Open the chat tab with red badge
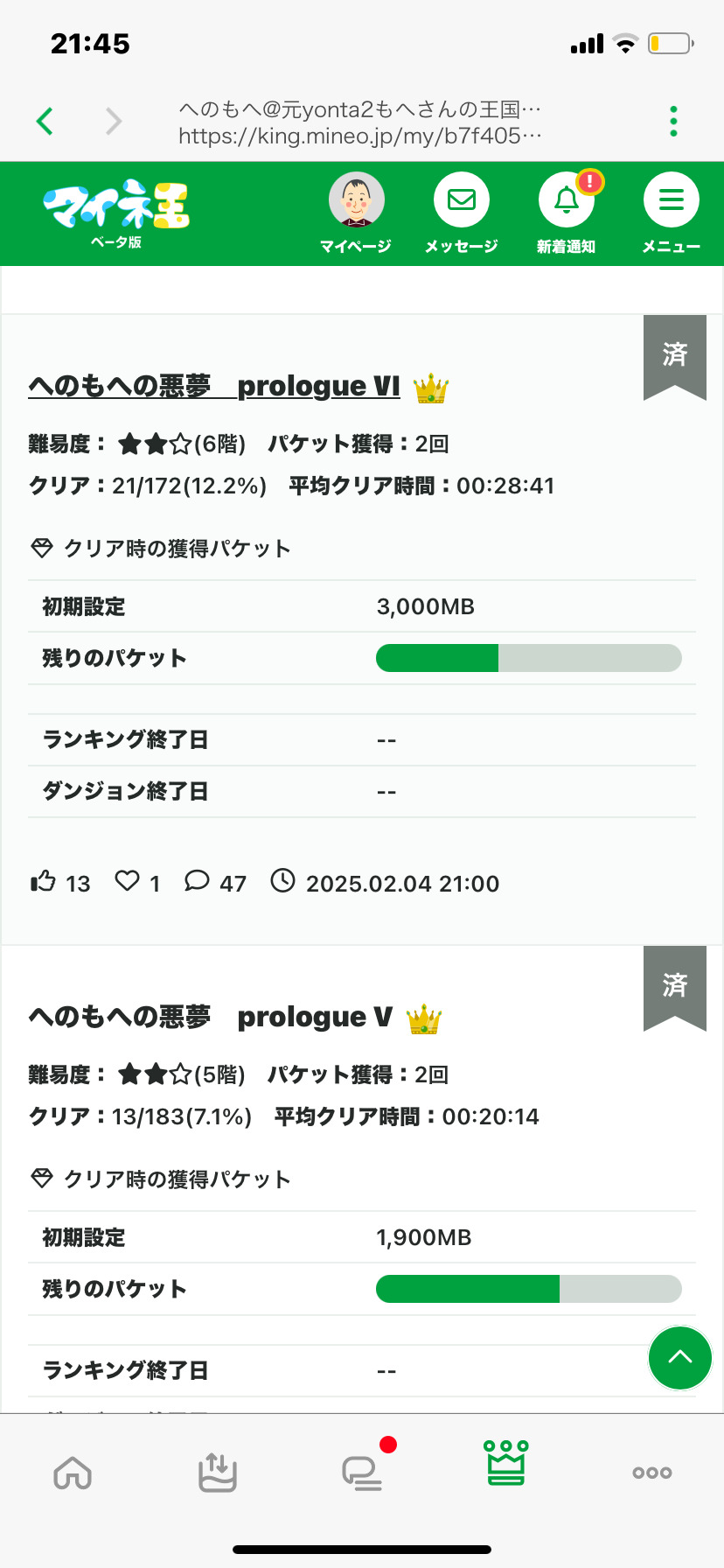The height and width of the screenshot is (1568, 724). [362, 1473]
